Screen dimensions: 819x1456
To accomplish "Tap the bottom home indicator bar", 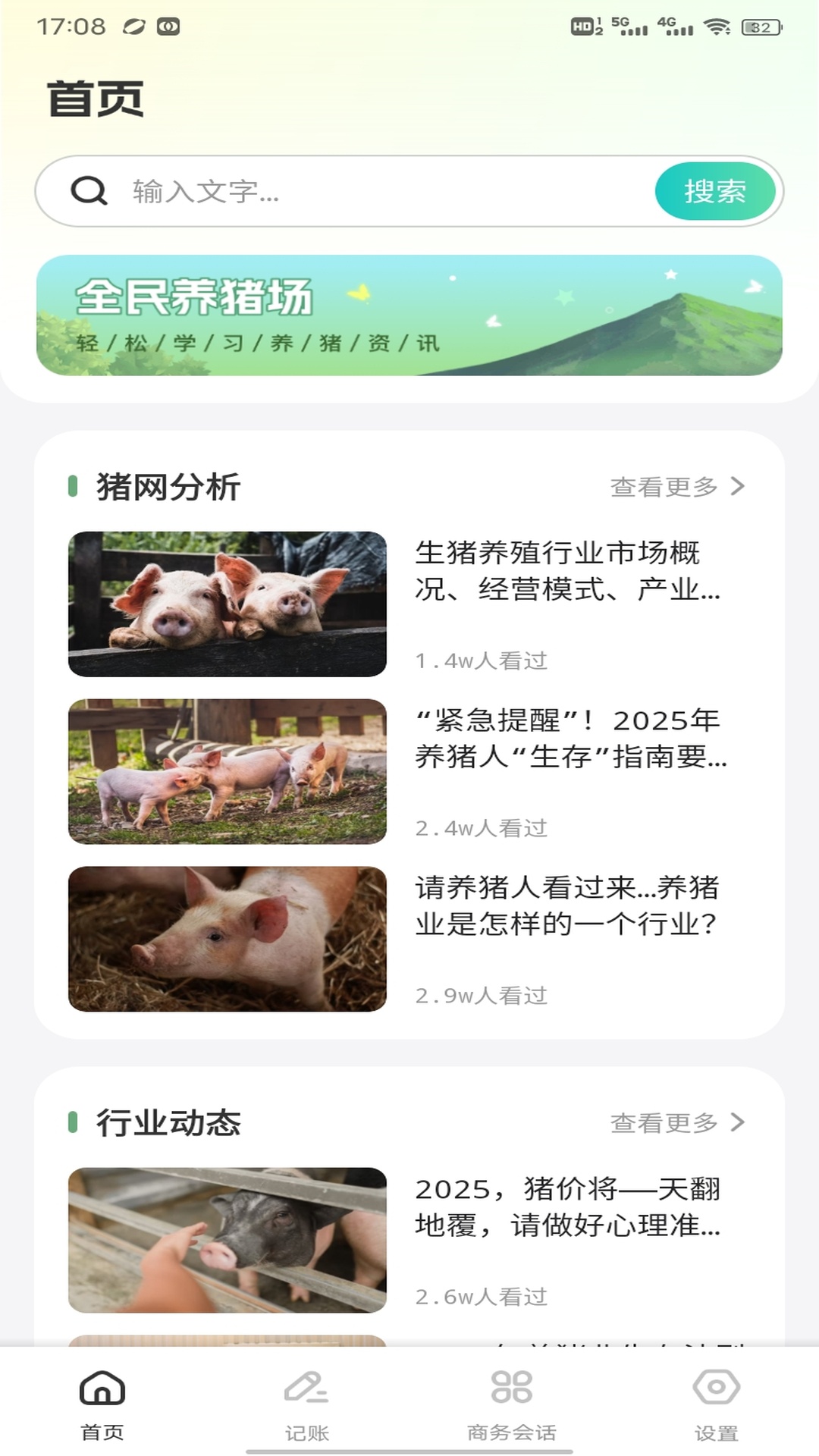I will pyautogui.click(x=409, y=1450).
